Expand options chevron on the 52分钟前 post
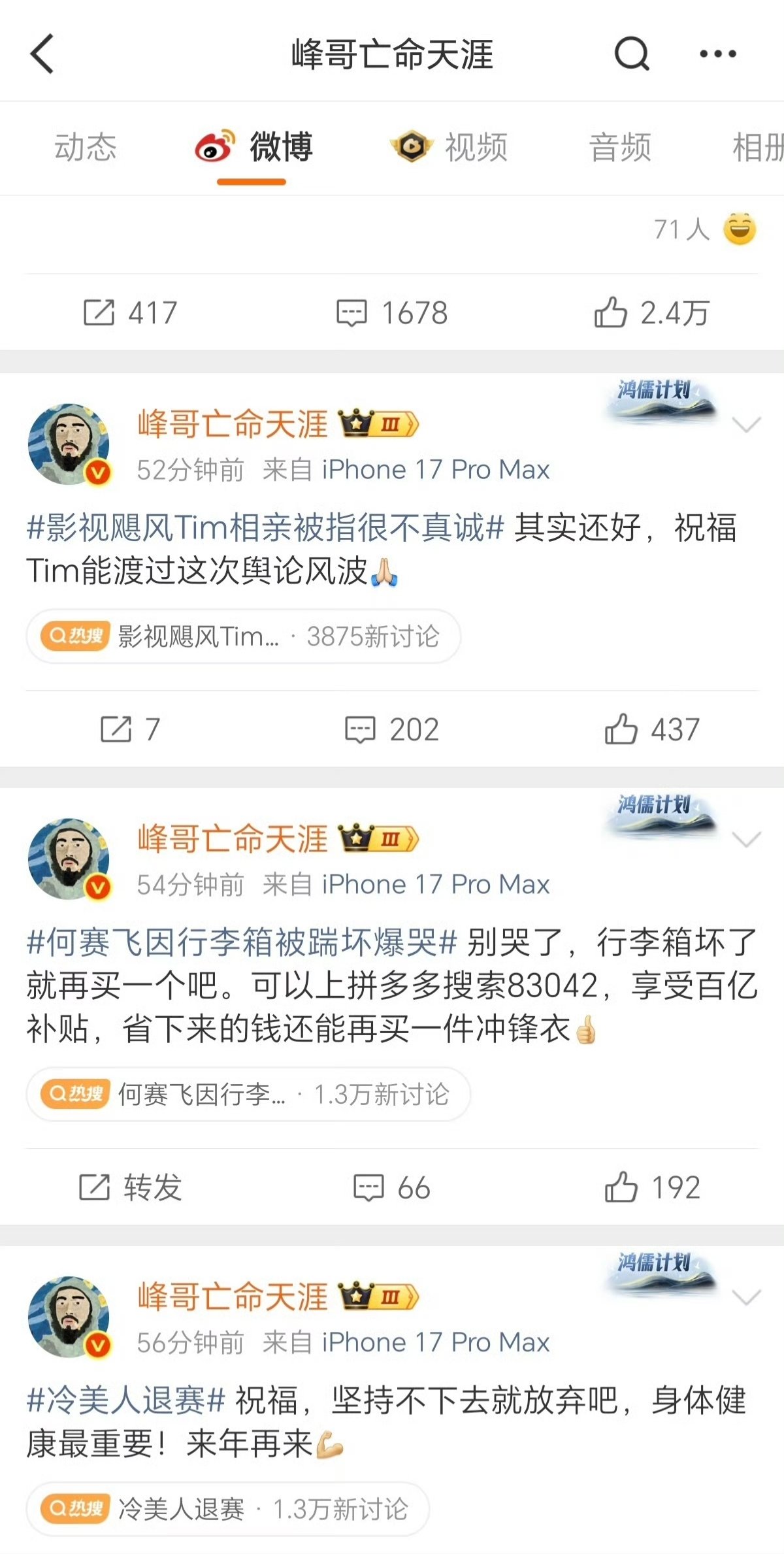The width and height of the screenshot is (784, 1554). tap(746, 425)
